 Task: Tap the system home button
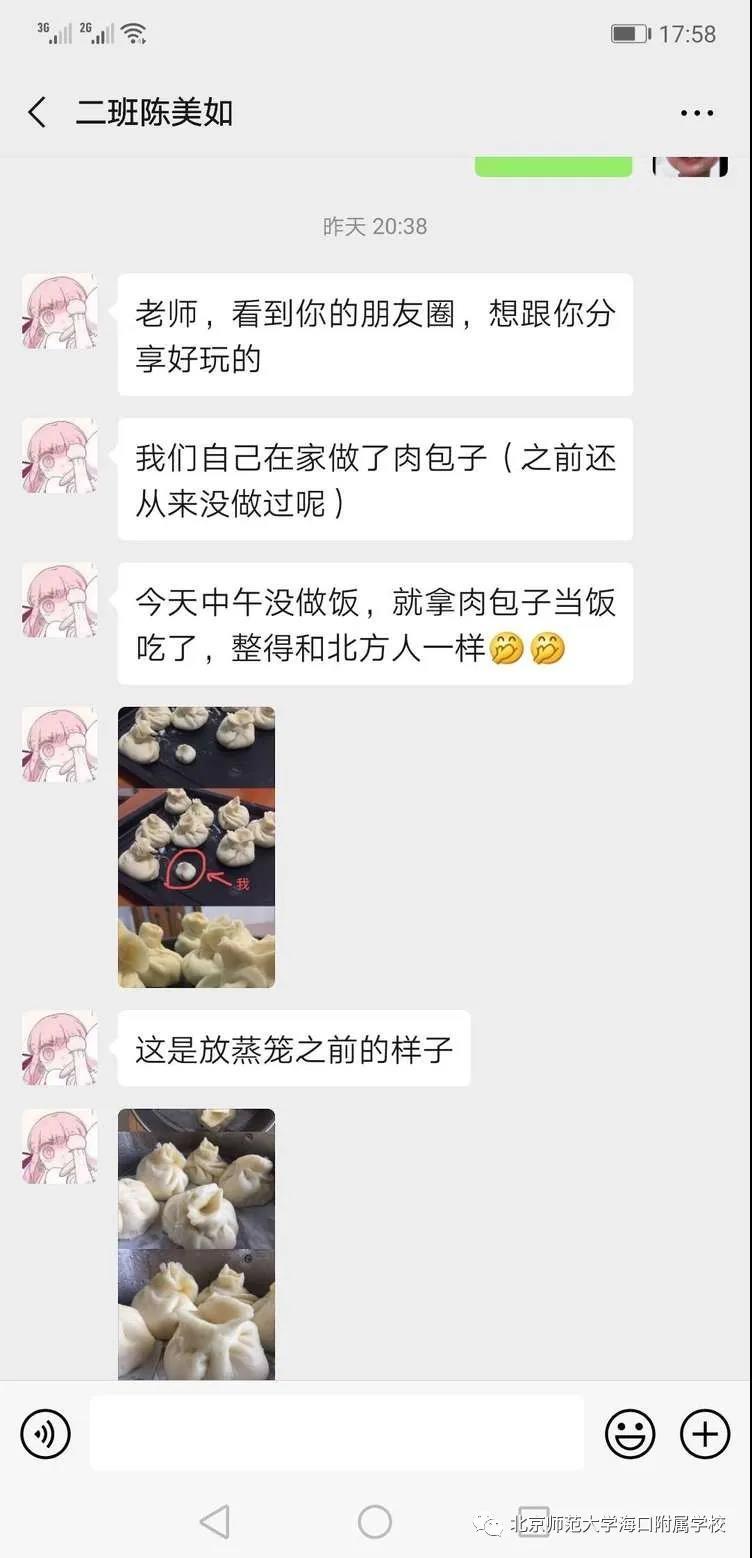click(x=375, y=1521)
